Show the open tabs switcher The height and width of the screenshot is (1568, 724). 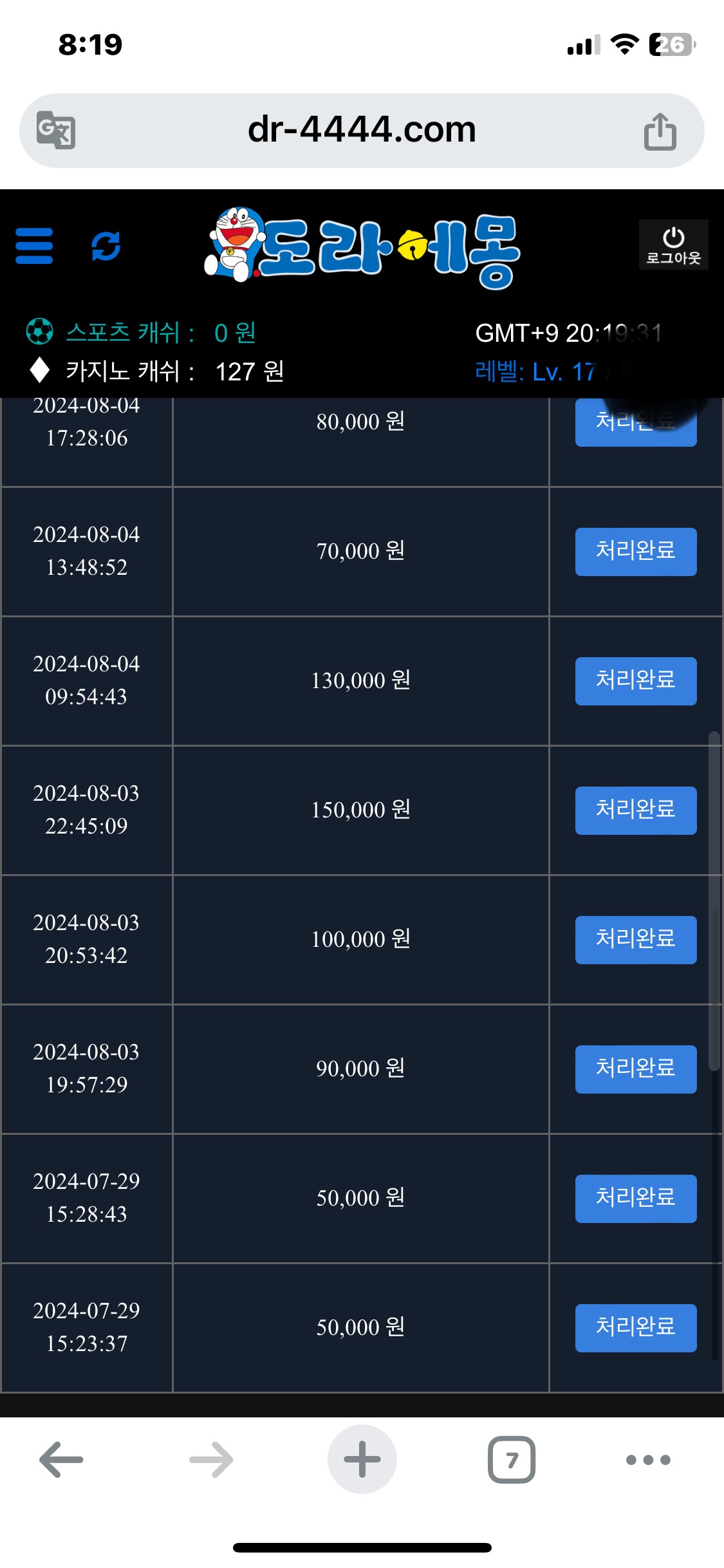tap(512, 1459)
